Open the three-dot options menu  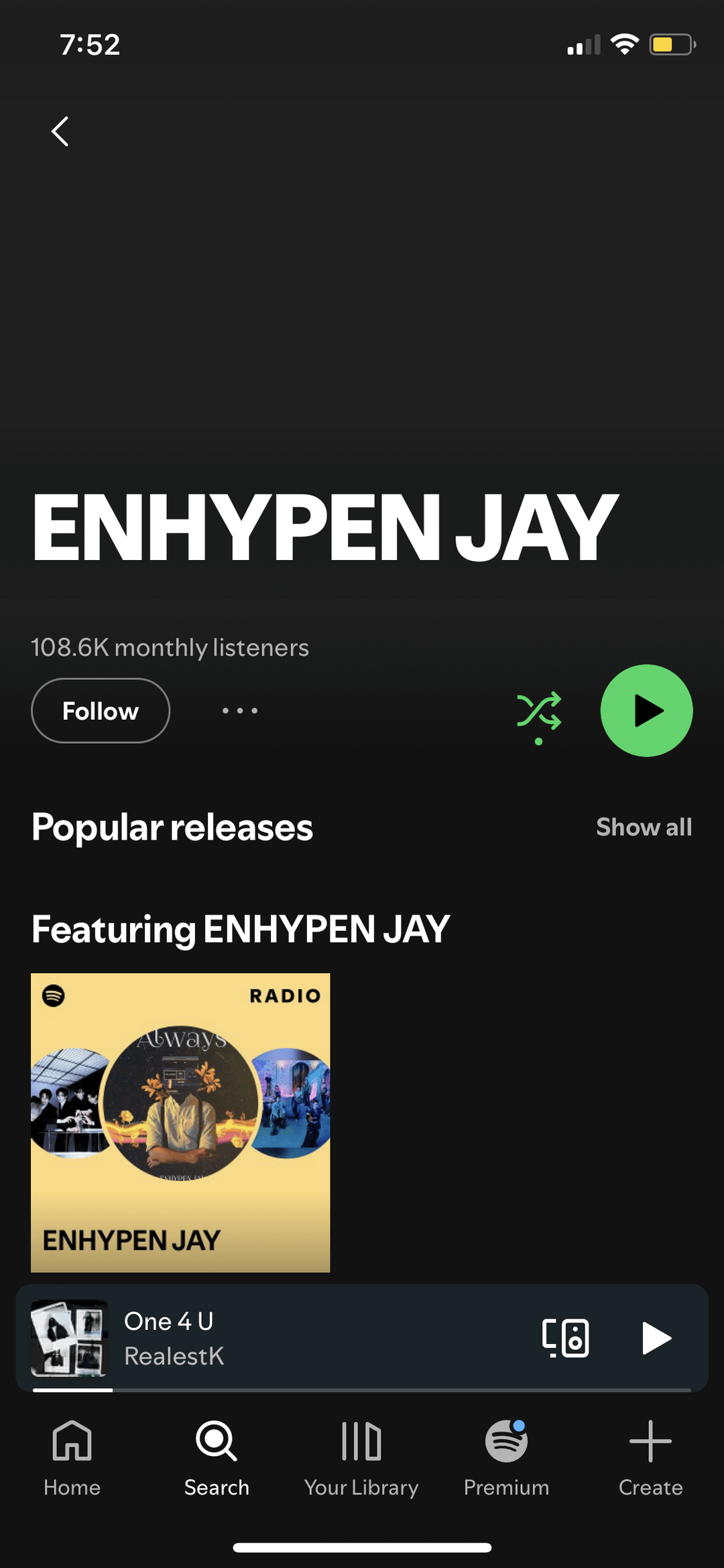240,711
